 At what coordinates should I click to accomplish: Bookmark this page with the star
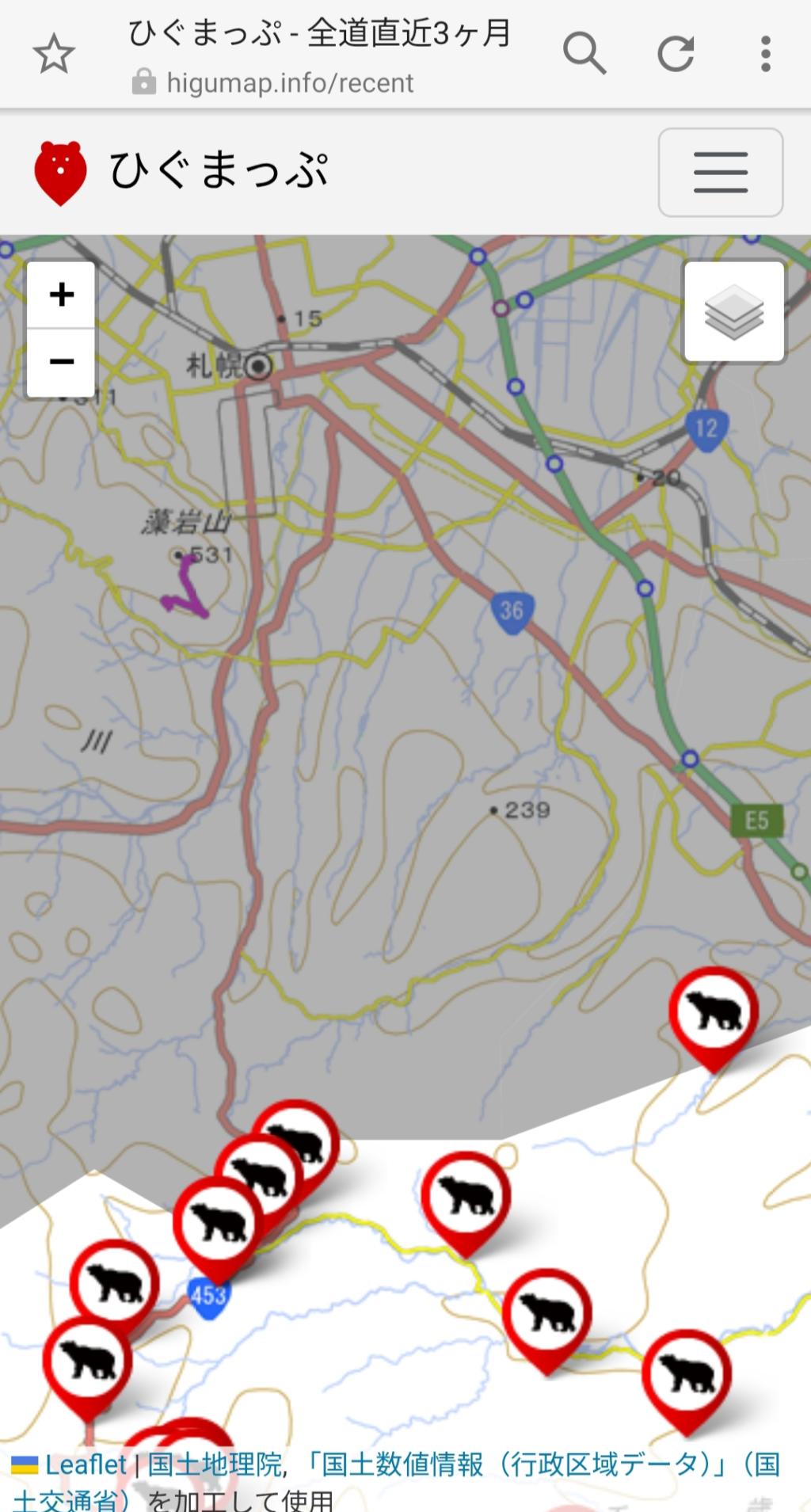click(x=54, y=55)
